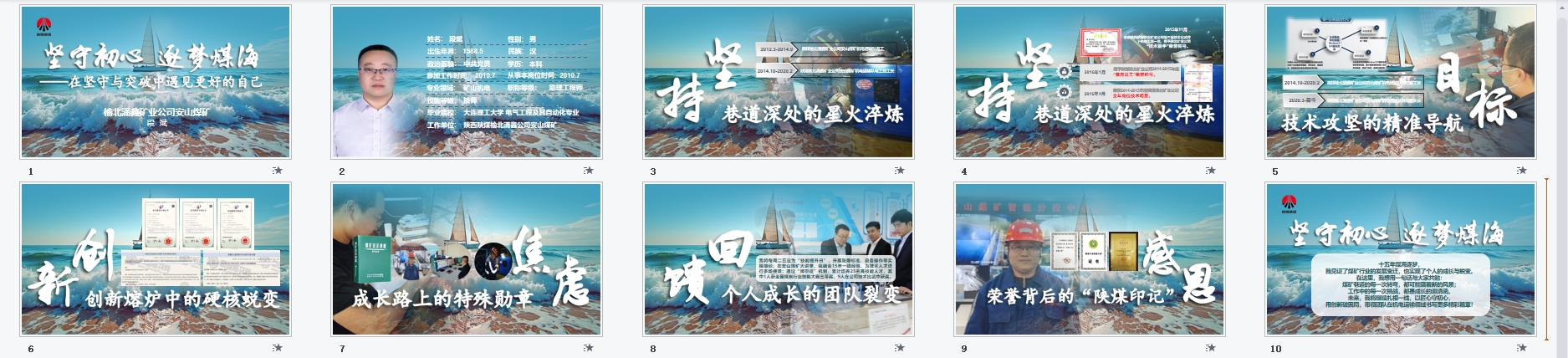Open slide 7 titled 焦虑
Viewport: 1568px width, 358px height.
tap(467, 259)
